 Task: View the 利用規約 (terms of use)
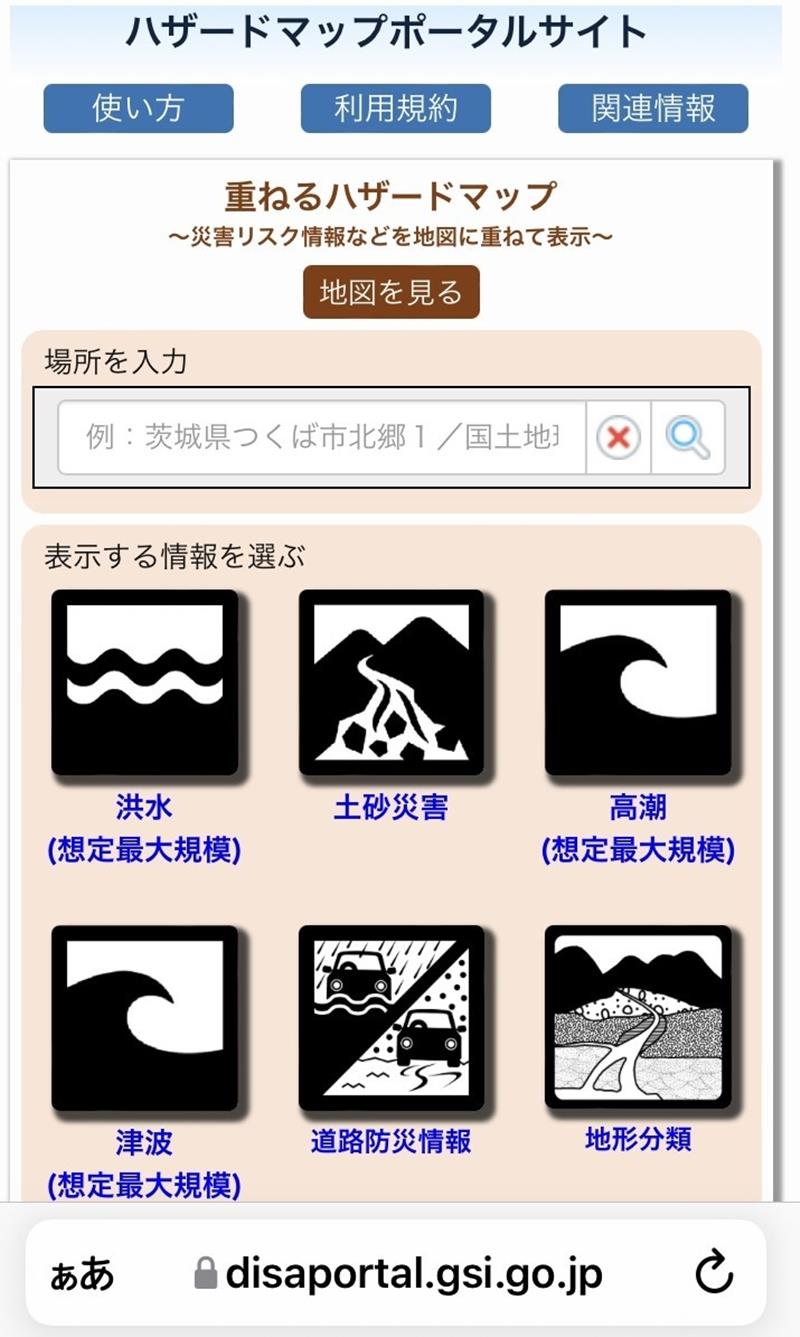click(395, 108)
